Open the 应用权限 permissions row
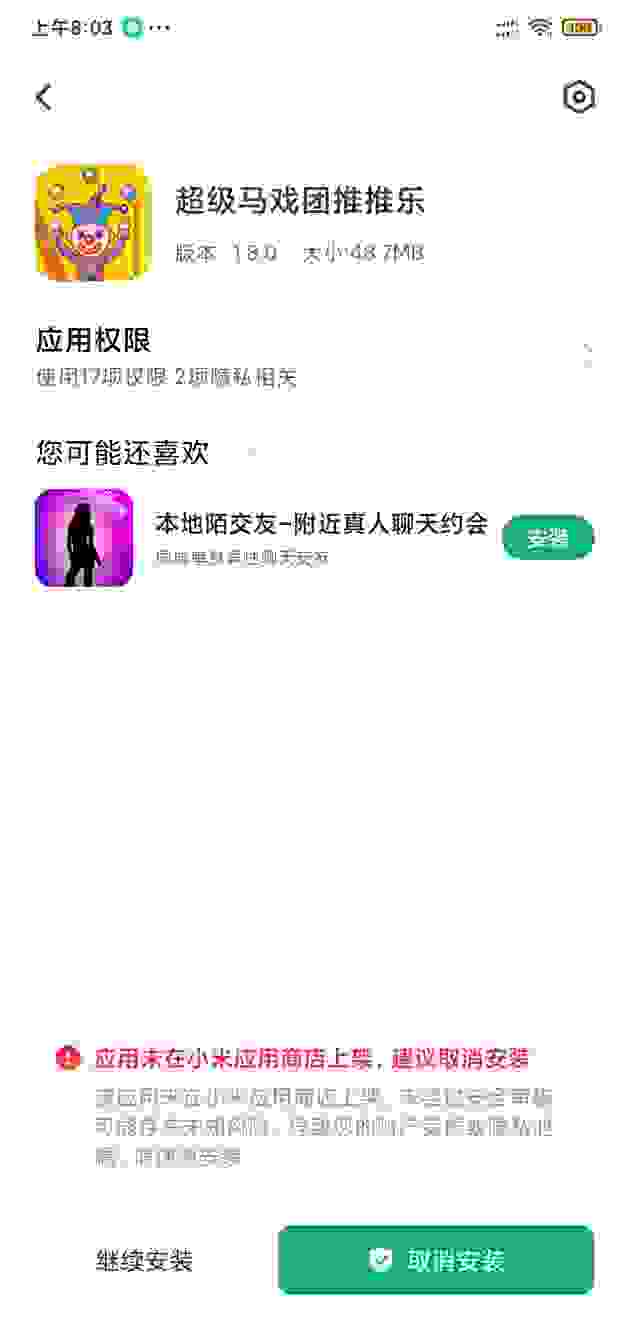This screenshot has width=630, height=1330. (x=314, y=356)
